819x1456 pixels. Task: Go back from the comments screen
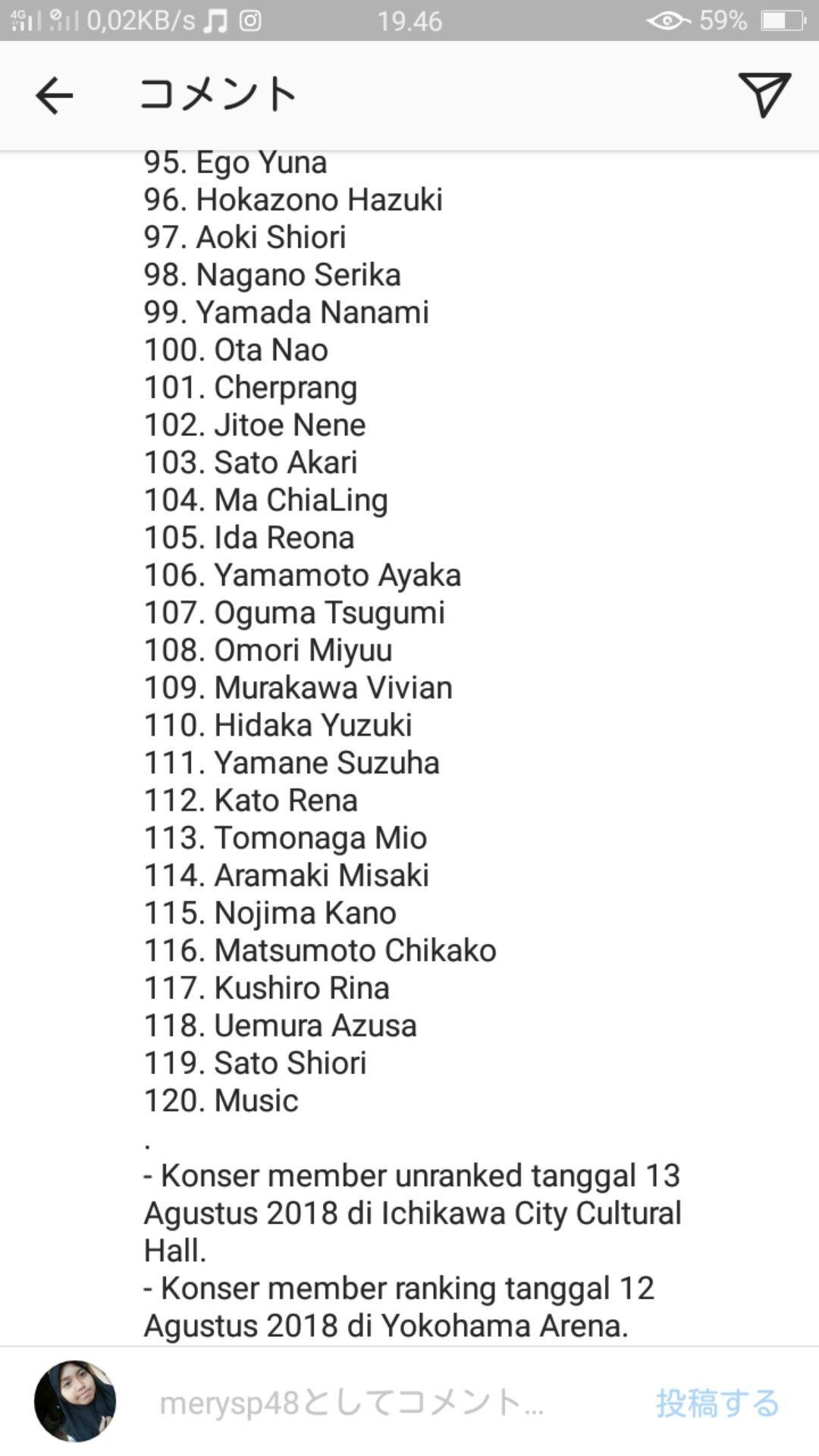point(54,96)
